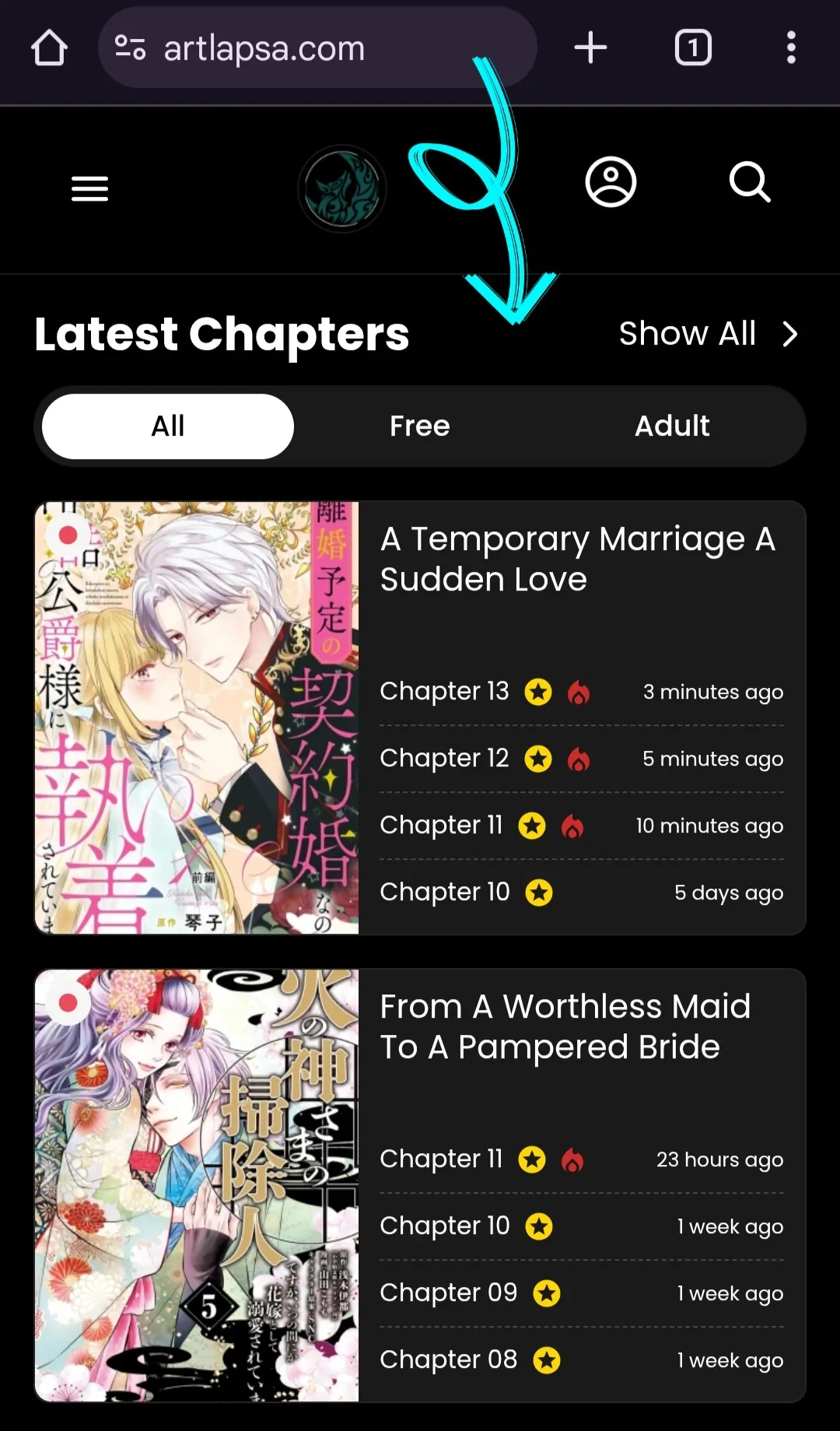Image resolution: width=840 pixels, height=1431 pixels.
Task: Select the All filter
Action: (x=168, y=426)
